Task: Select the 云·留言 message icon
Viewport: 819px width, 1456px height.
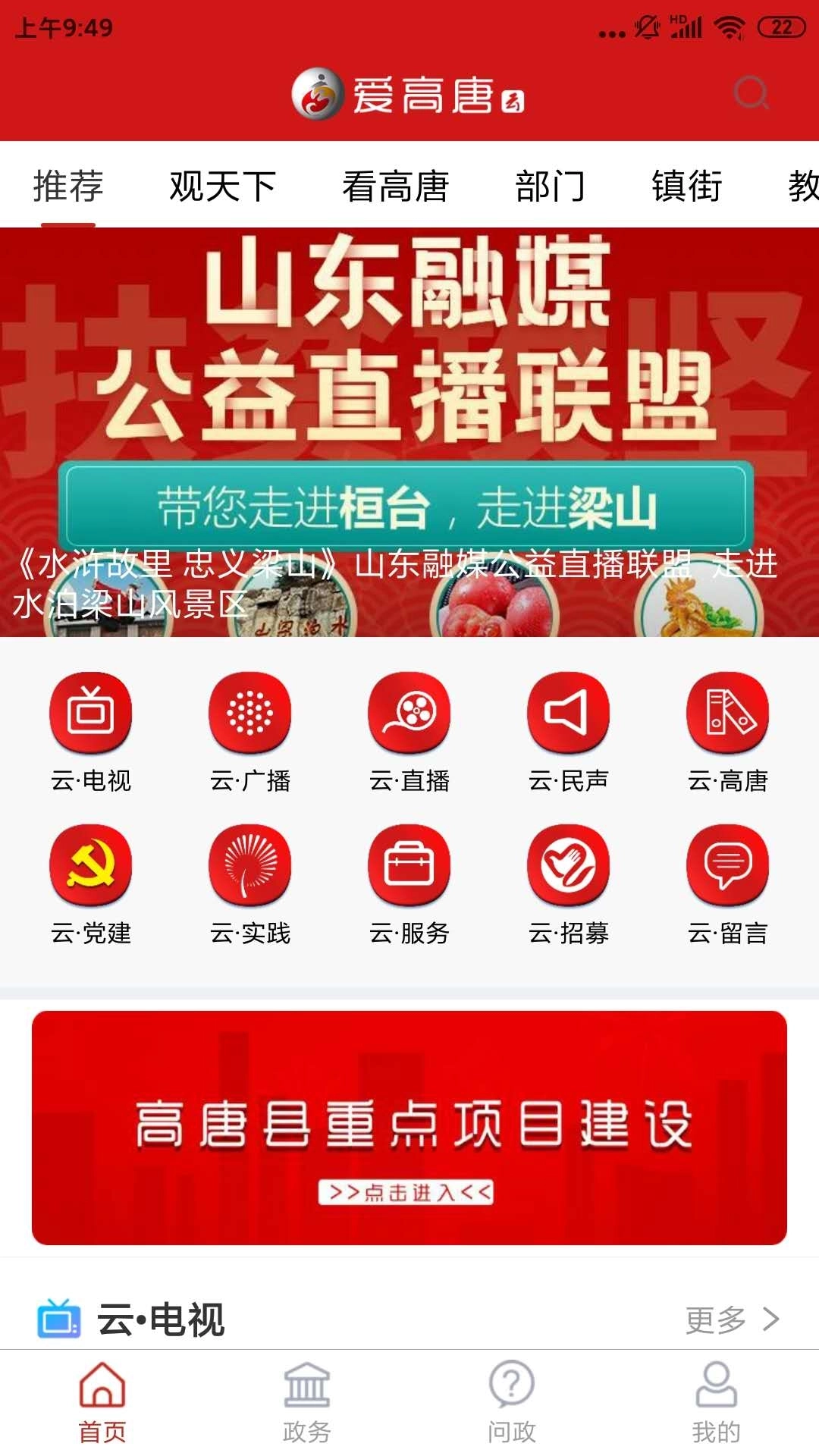Action: tap(727, 863)
